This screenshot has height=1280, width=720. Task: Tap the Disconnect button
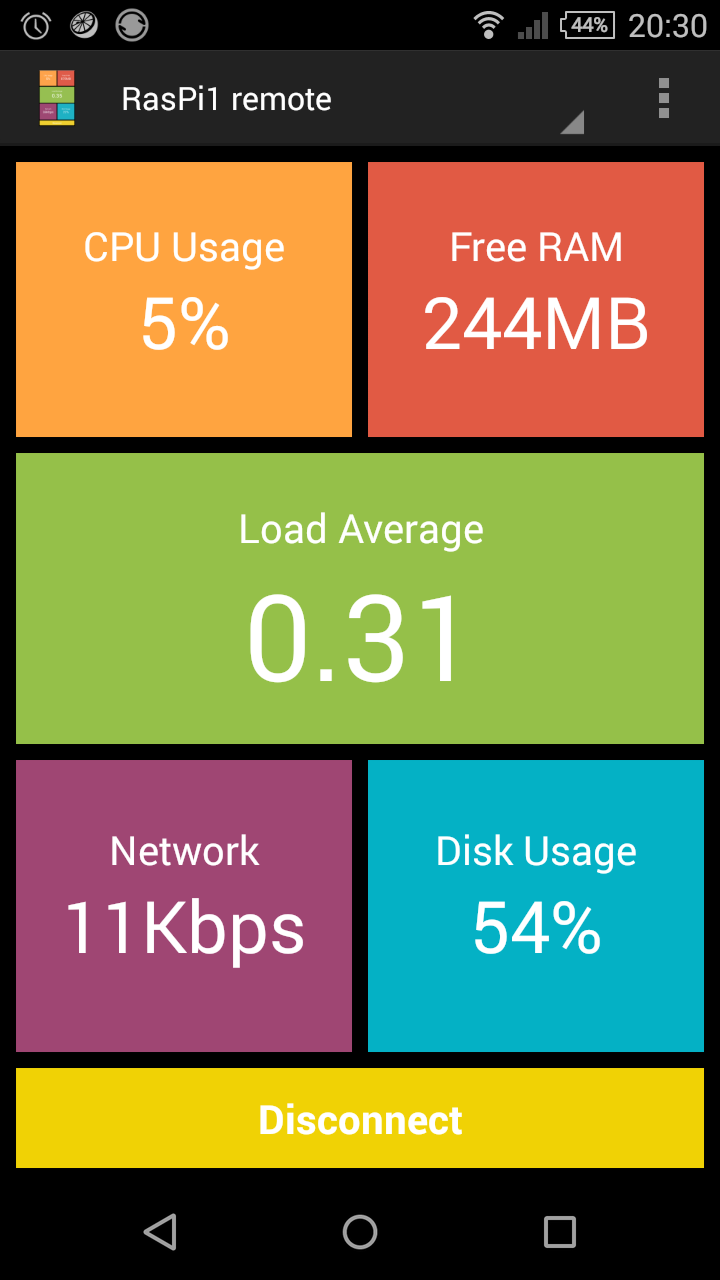click(x=360, y=1118)
